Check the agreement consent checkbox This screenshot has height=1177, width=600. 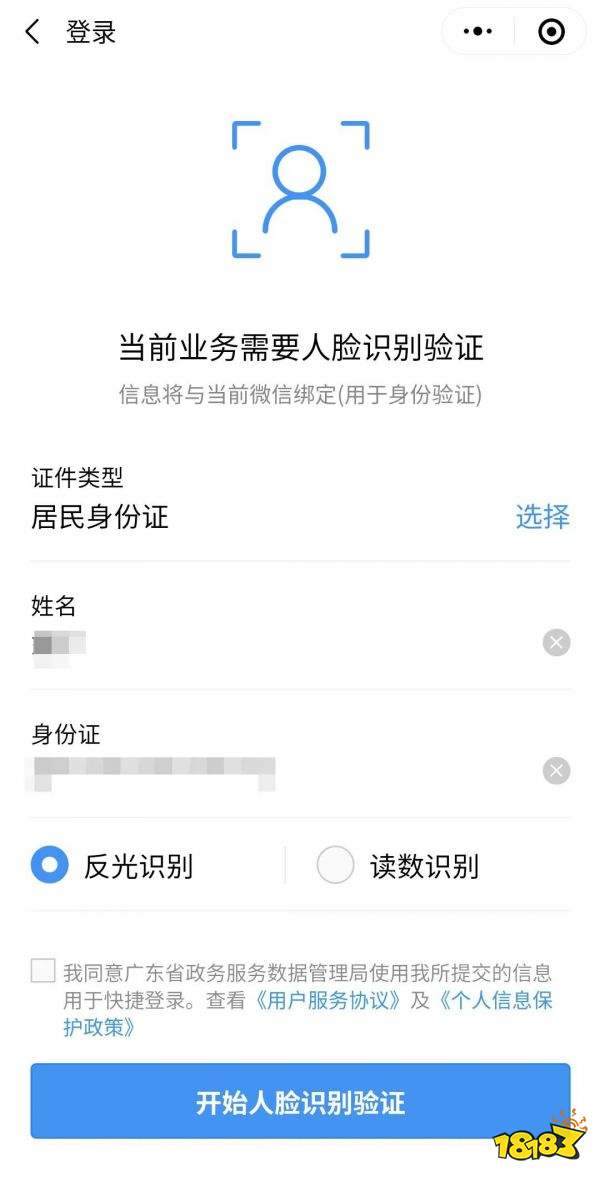tap(43, 971)
